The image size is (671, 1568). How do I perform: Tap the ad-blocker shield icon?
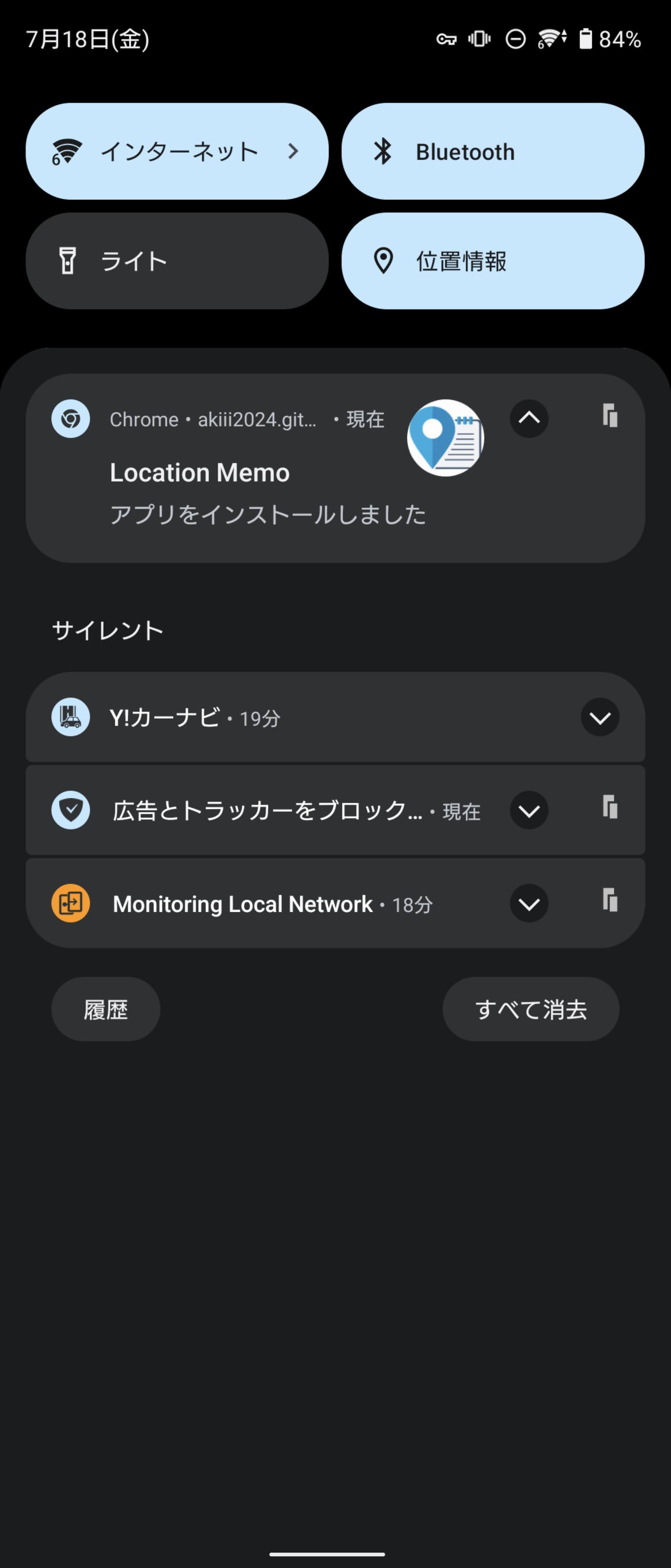[70, 811]
